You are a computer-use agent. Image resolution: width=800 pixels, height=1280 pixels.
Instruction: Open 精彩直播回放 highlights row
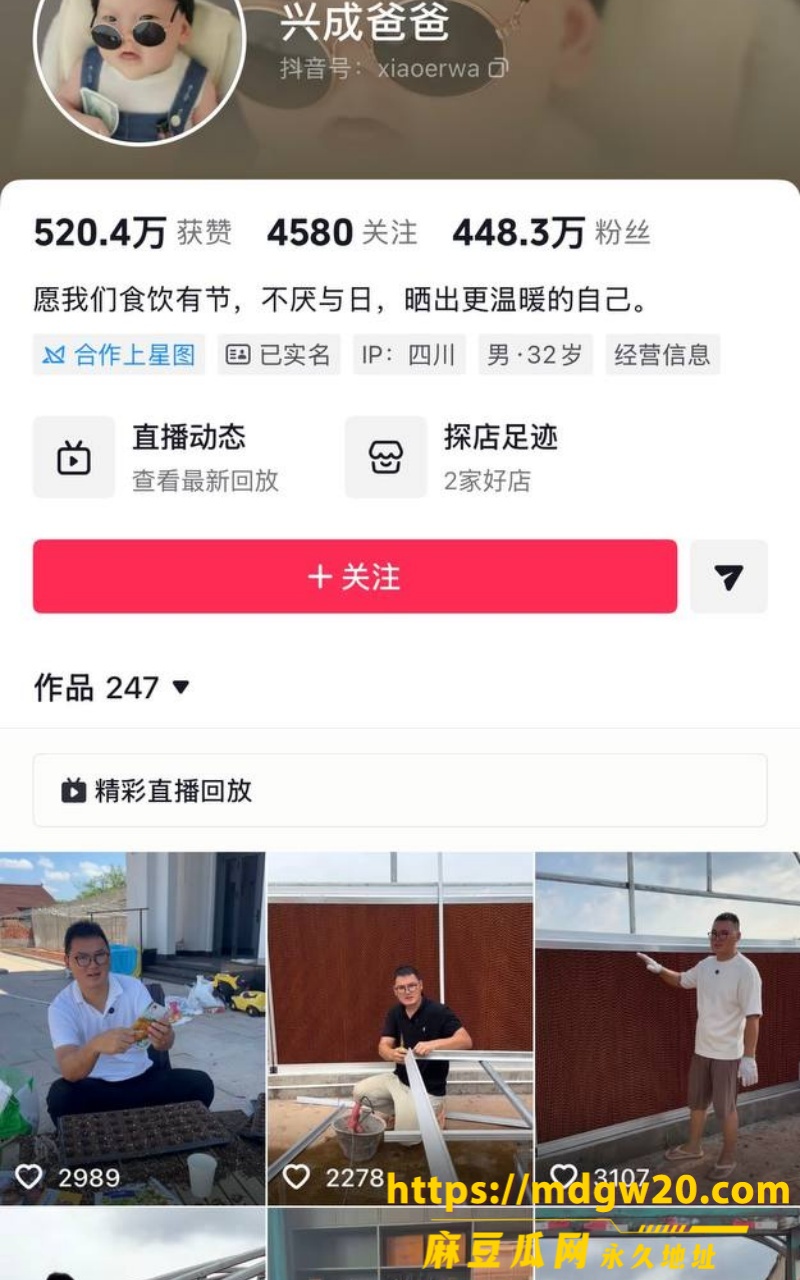pyautogui.click(x=400, y=790)
